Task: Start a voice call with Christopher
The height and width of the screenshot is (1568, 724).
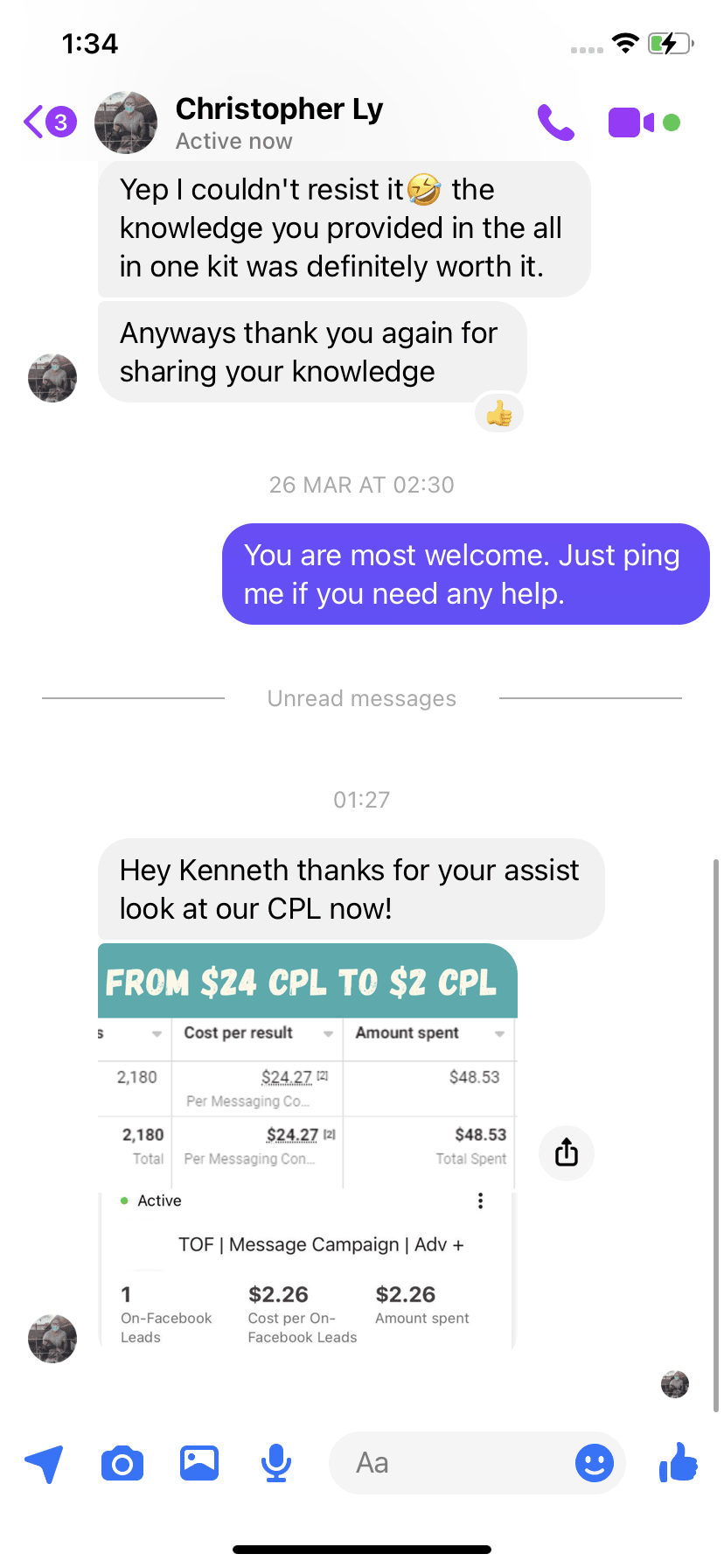Action: (x=556, y=122)
